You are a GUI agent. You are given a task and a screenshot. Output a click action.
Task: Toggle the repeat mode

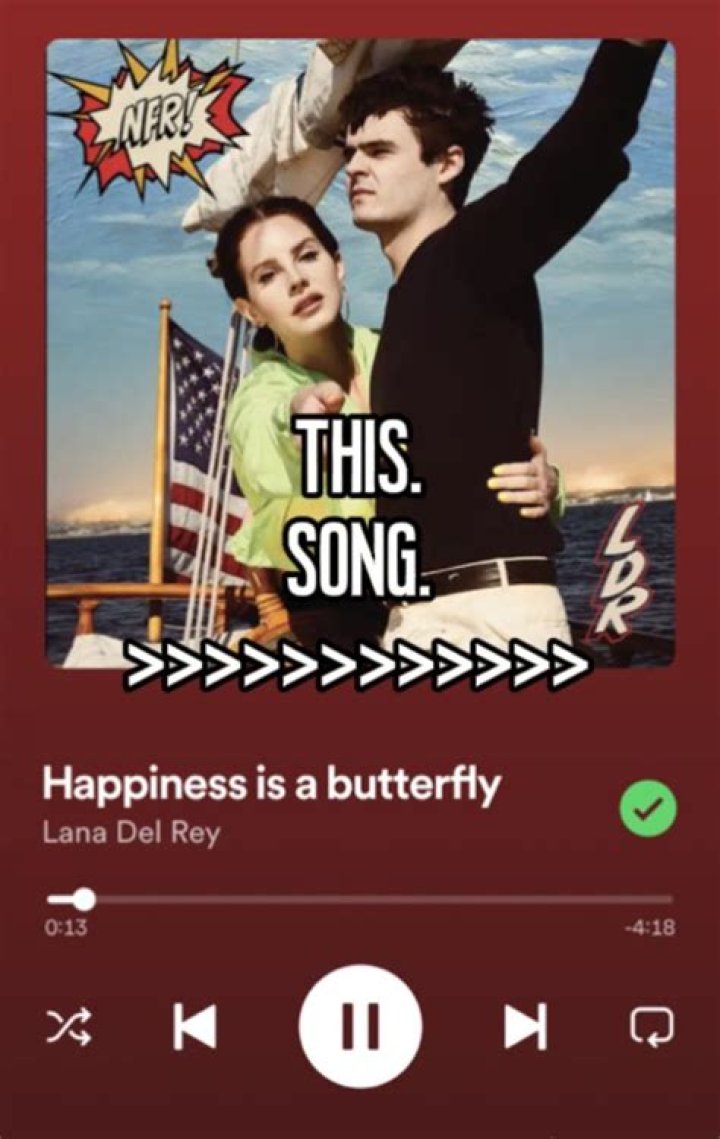tap(651, 1026)
